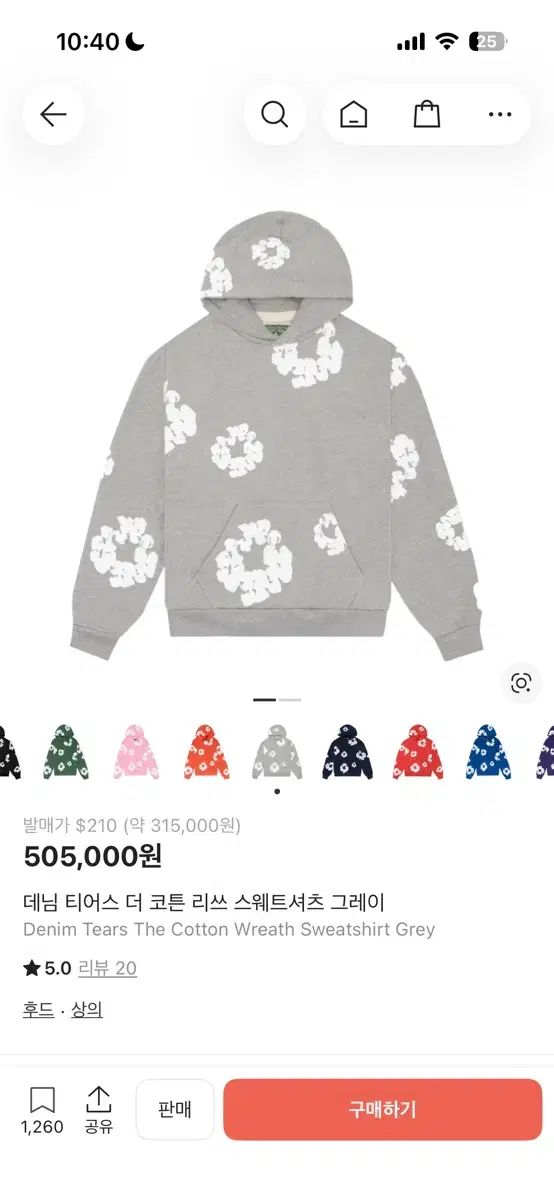Open the shopping bag
The width and height of the screenshot is (554, 1200).
coord(427,114)
